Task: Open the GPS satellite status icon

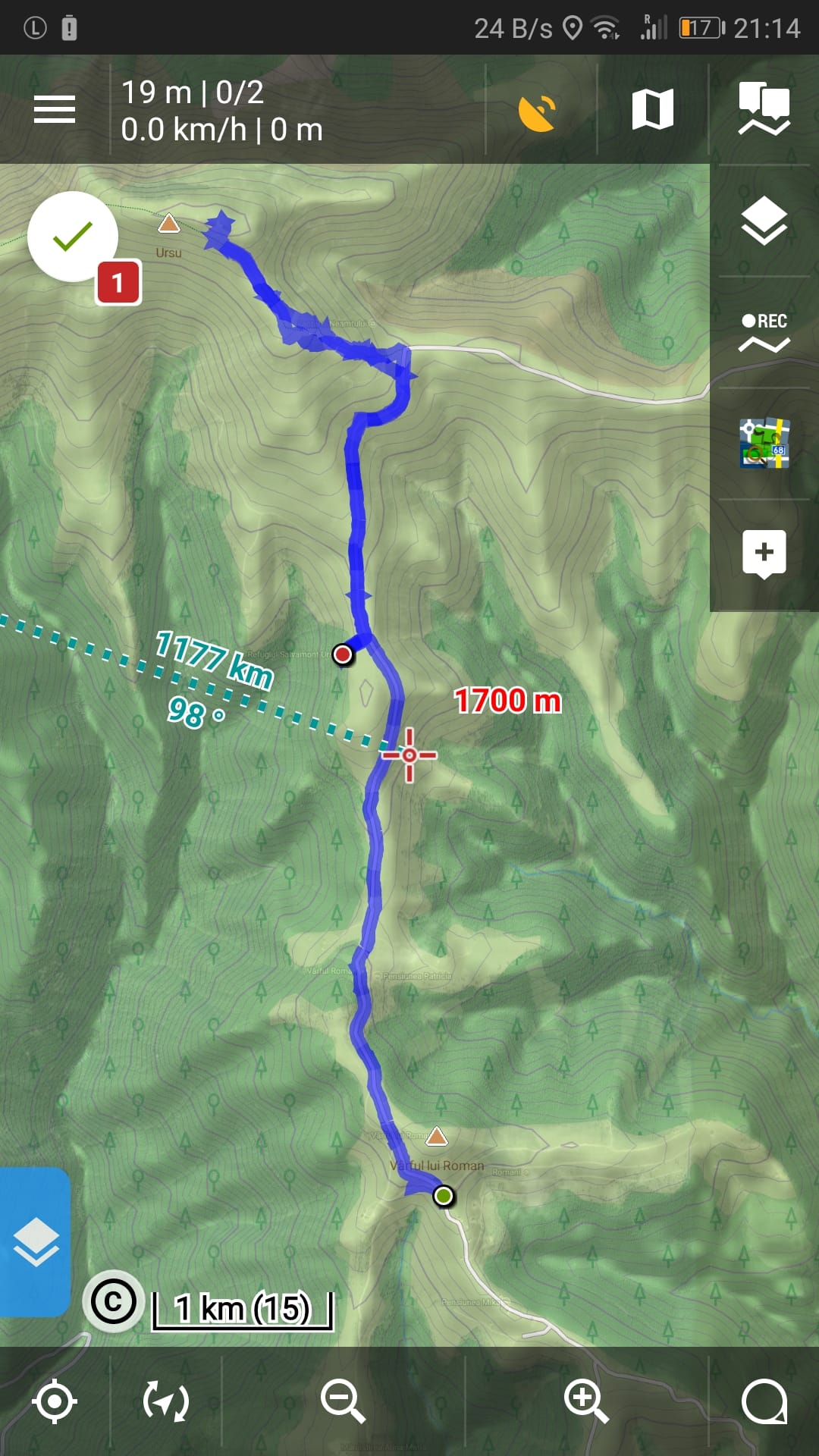Action: [538, 111]
